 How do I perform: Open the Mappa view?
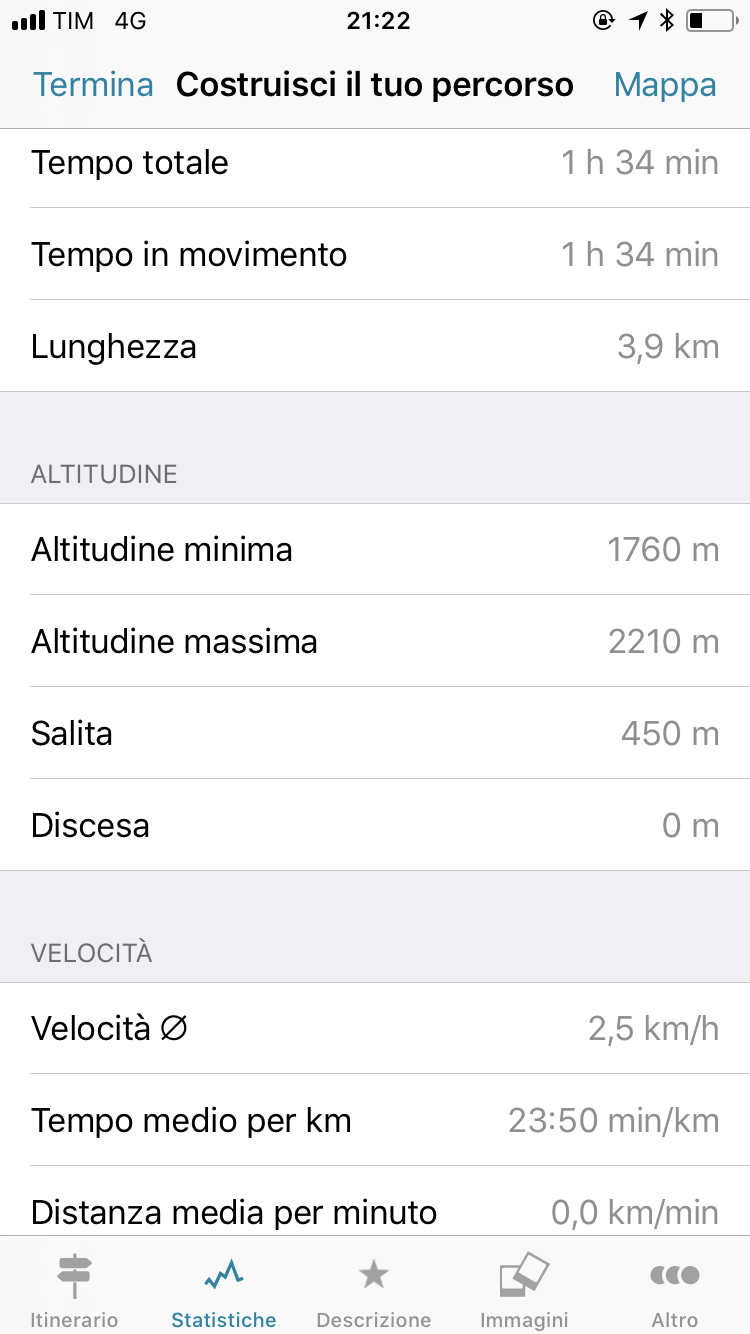[x=665, y=85]
